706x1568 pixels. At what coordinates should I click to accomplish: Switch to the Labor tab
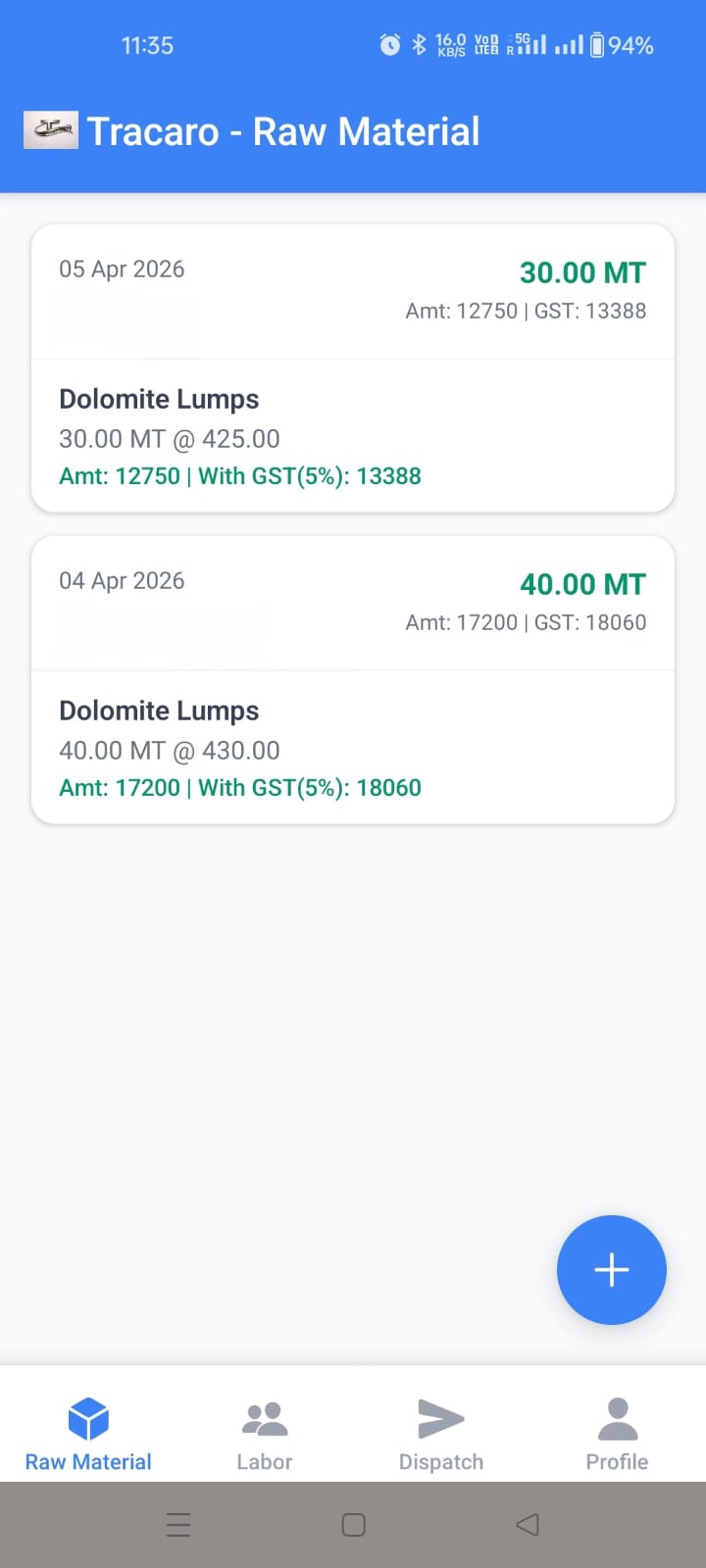click(265, 1435)
